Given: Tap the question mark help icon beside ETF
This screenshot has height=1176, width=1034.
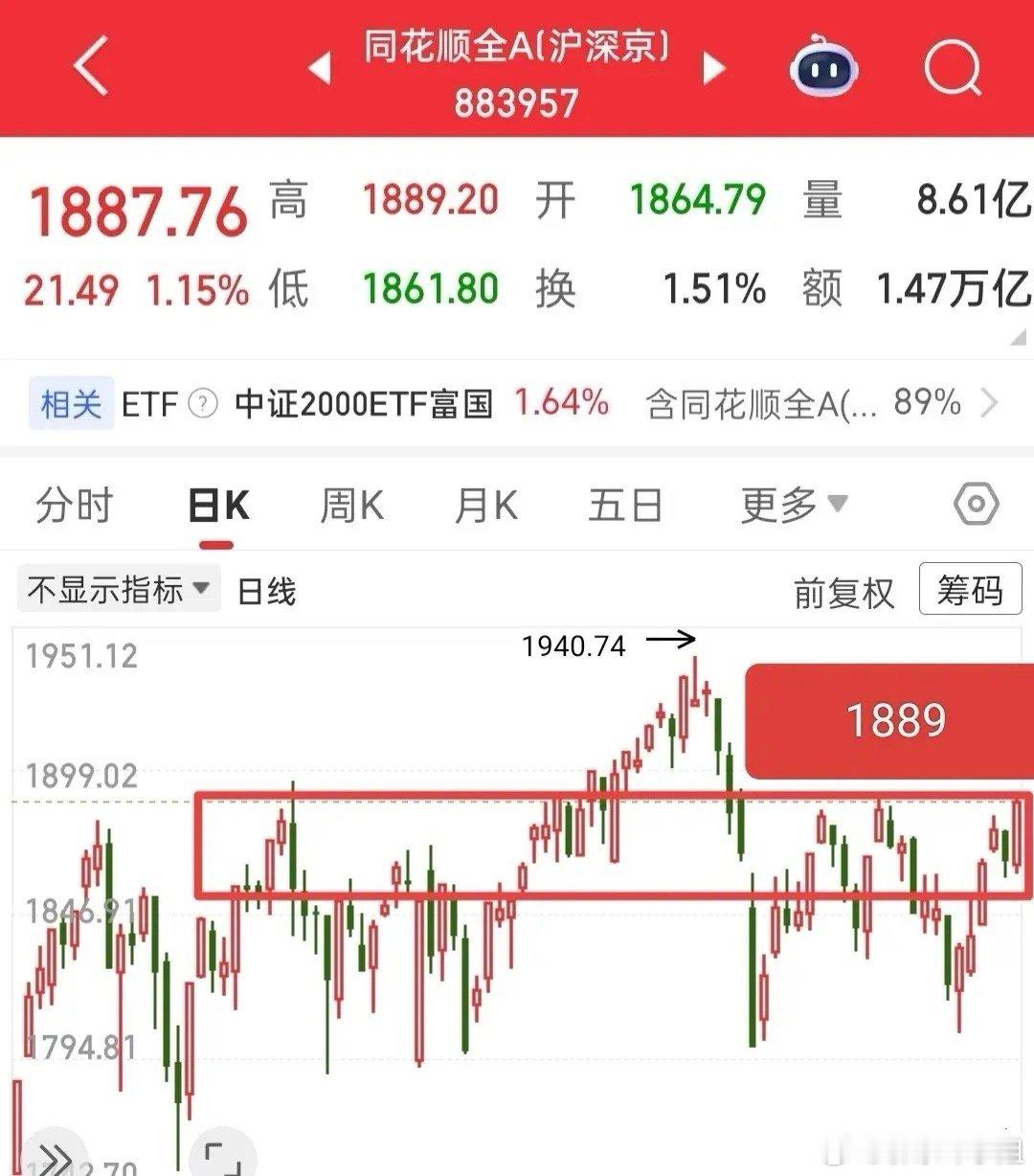Looking at the screenshot, I should (201, 404).
